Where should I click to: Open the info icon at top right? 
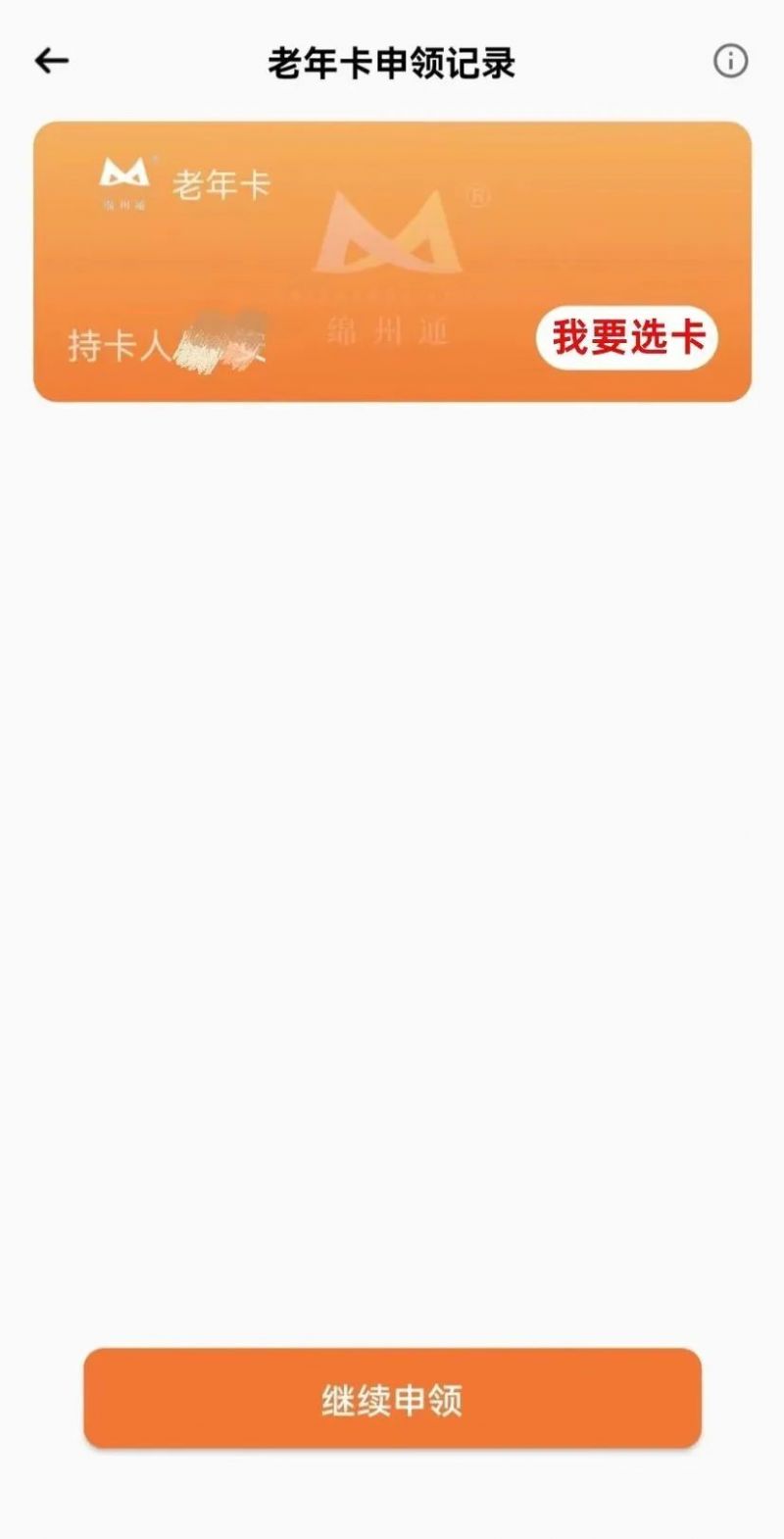(x=730, y=61)
